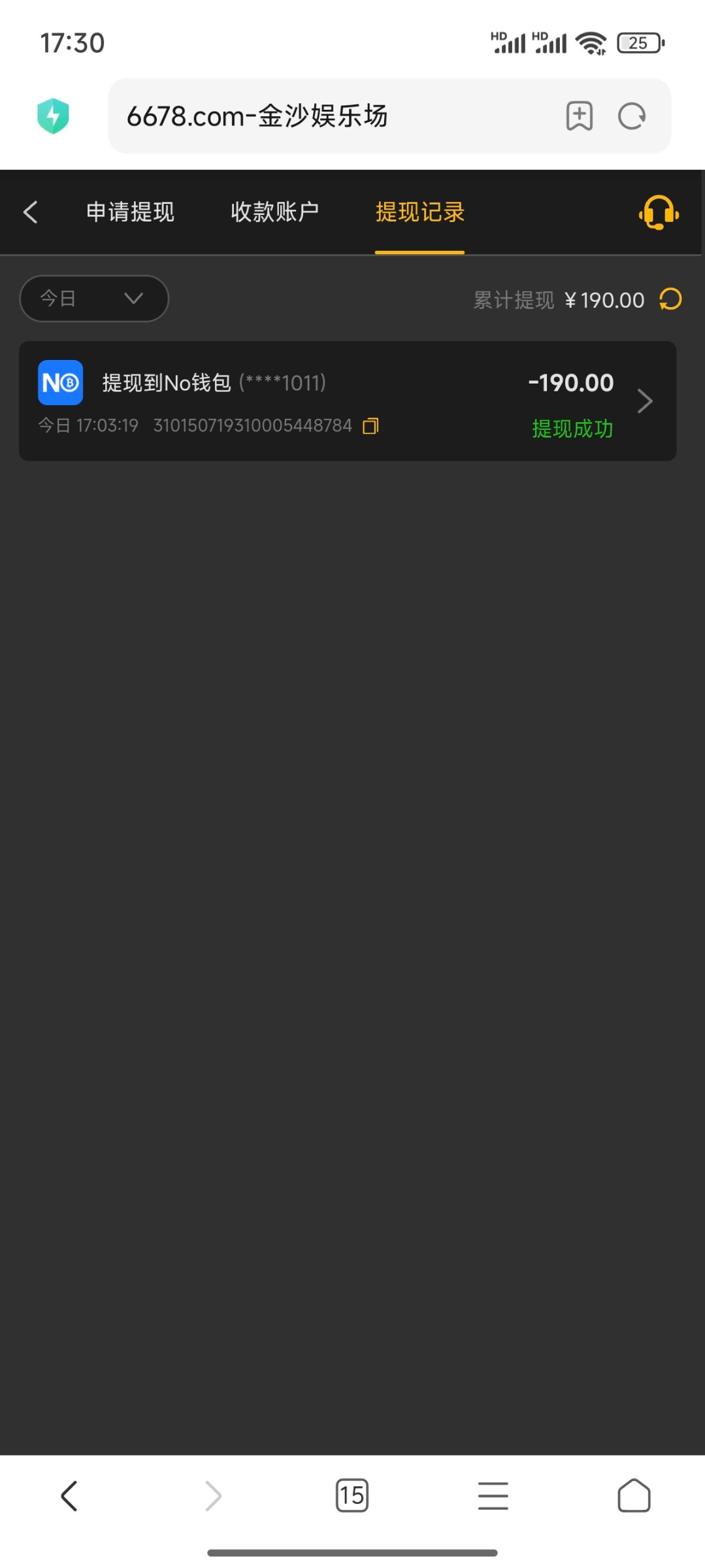
Task: Go back using the top-left arrow
Action: [x=30, y=212]
